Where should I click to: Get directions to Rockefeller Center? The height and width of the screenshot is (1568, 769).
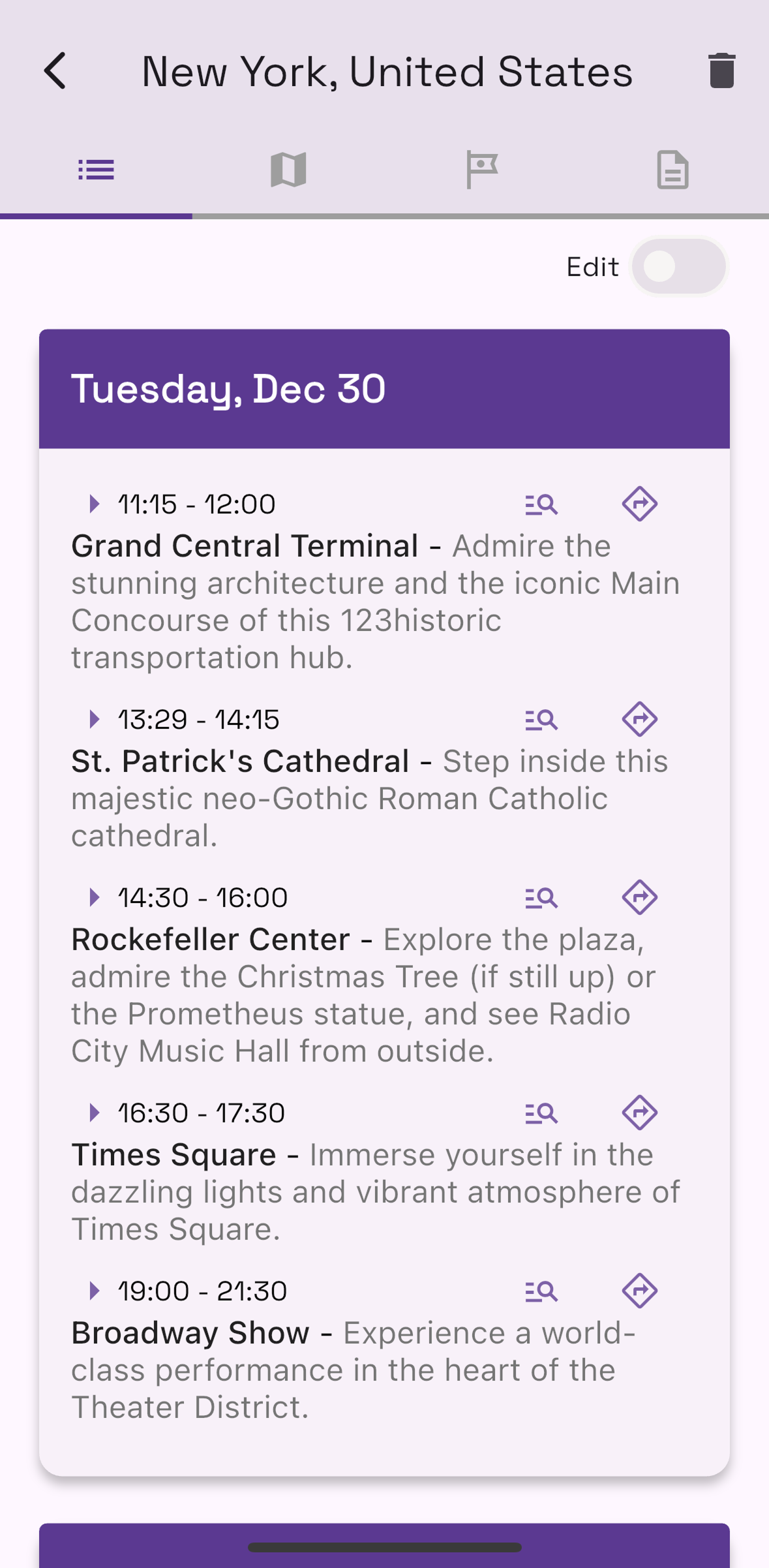point(639,897)
